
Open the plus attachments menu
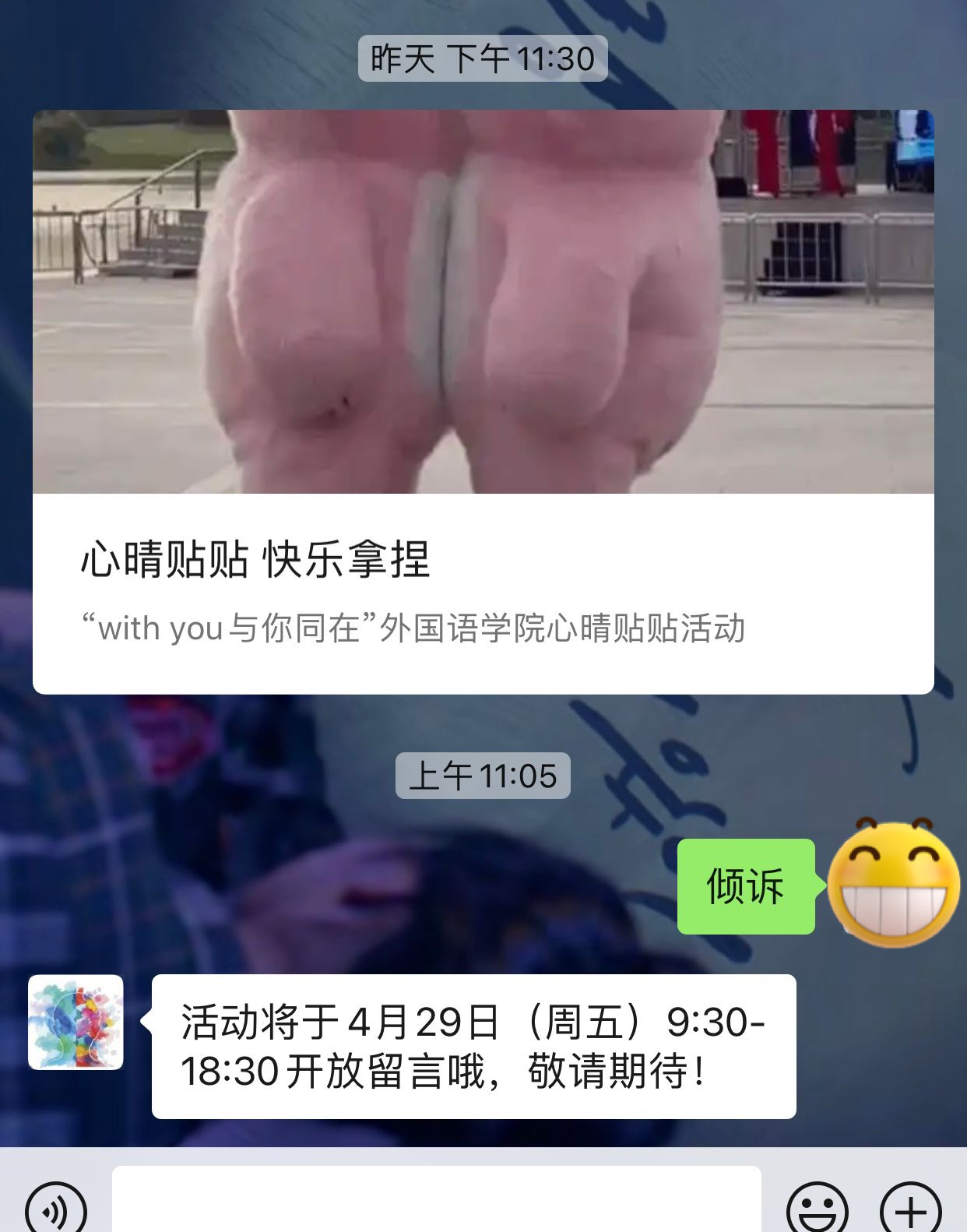tap(910, 1209)
